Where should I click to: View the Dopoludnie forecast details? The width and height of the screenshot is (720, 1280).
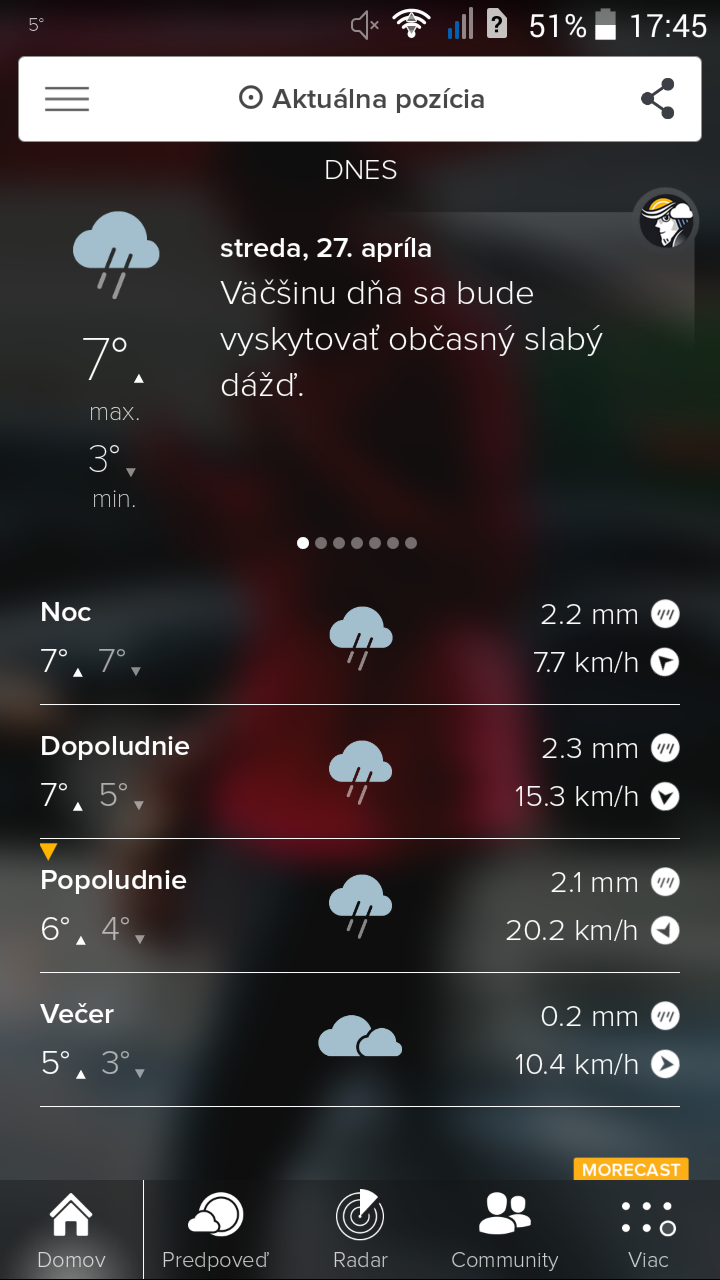[360, 771]
